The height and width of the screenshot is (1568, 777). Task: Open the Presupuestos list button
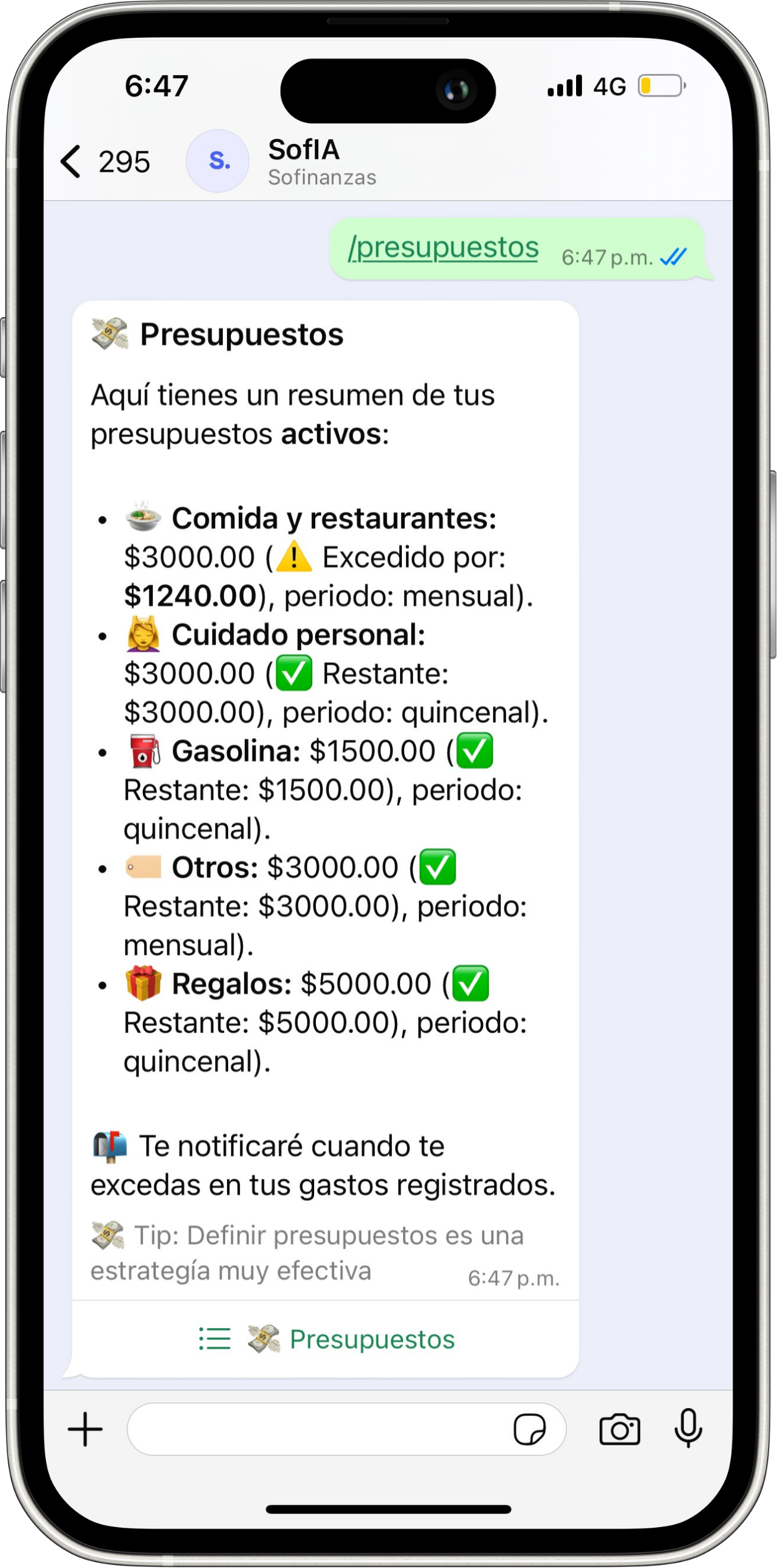327,1339
